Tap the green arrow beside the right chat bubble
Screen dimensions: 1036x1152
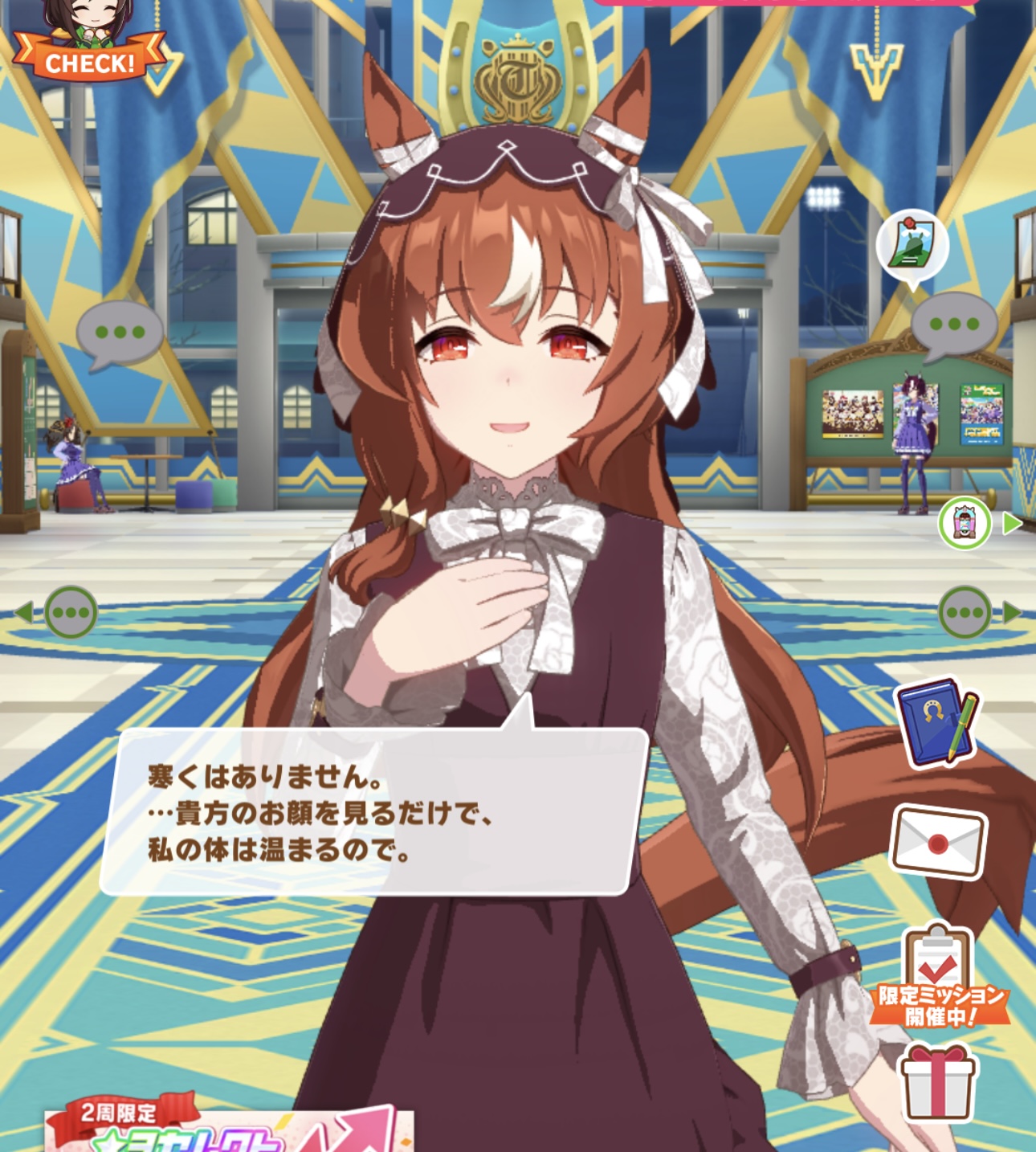(1013, 612)
